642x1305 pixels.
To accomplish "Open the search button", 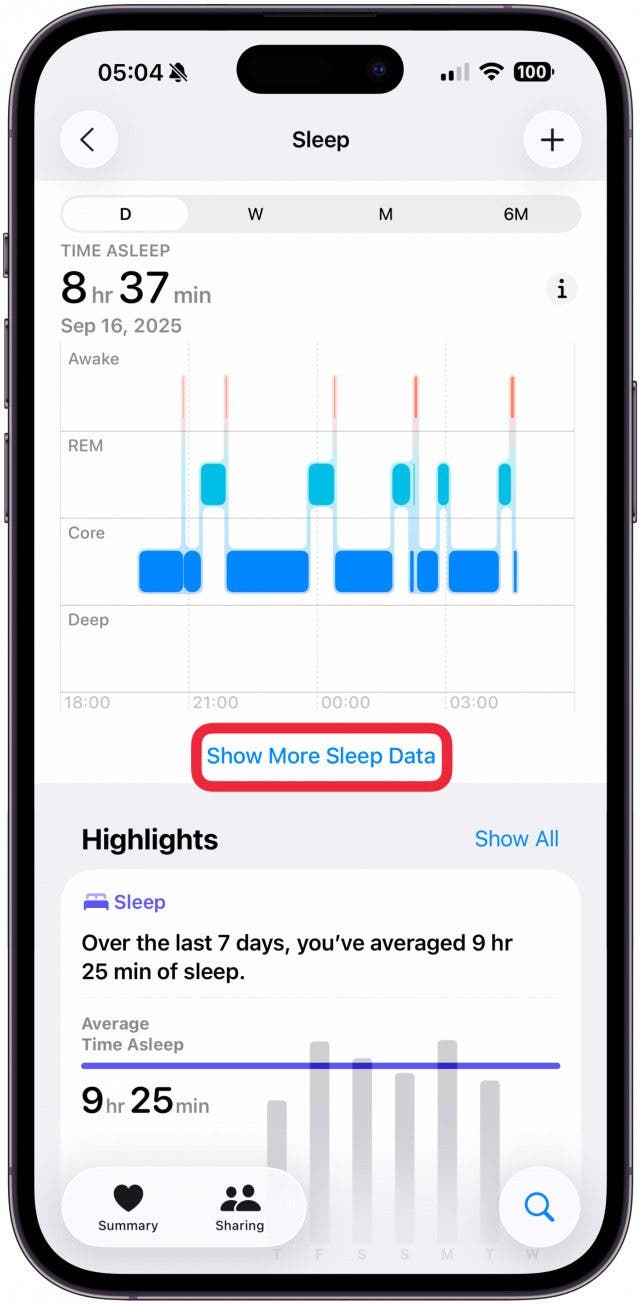I will [x=539, y=1207].
